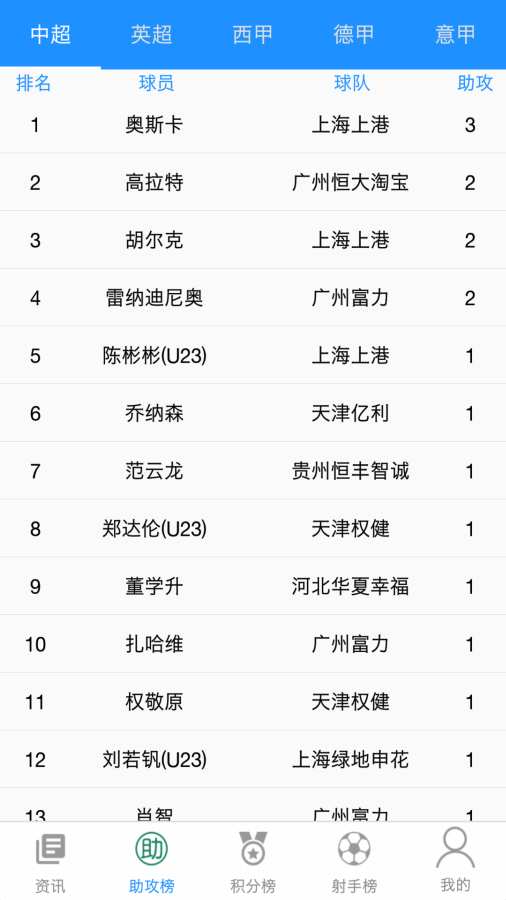Open the 意甲 league tab
The width and height of the screenshot is (506, 900).
click(456, 34)
